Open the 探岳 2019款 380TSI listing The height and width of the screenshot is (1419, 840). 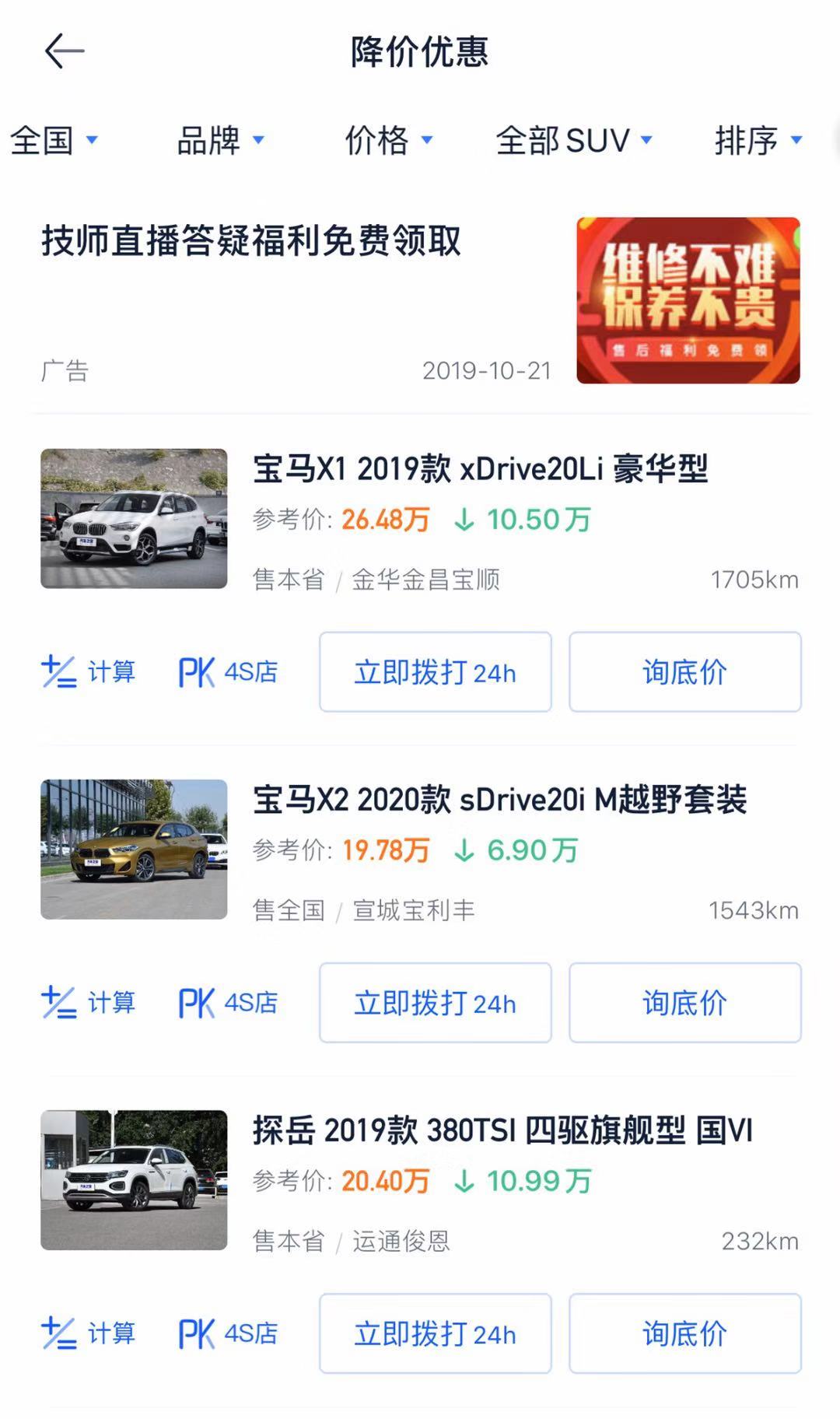click(x=502, y=1131)
